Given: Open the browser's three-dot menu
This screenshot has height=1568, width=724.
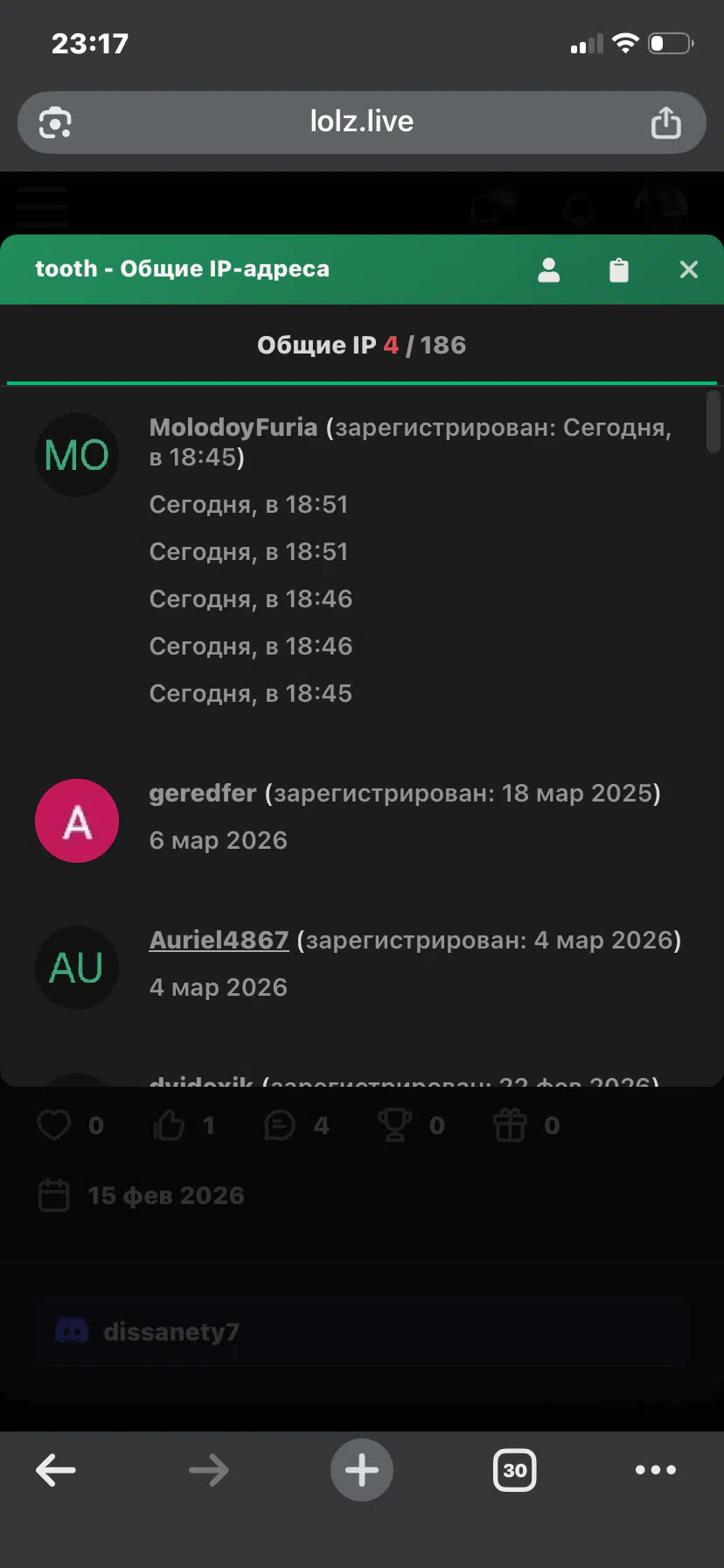Looking at the screenshot, I should (656, 1470).
